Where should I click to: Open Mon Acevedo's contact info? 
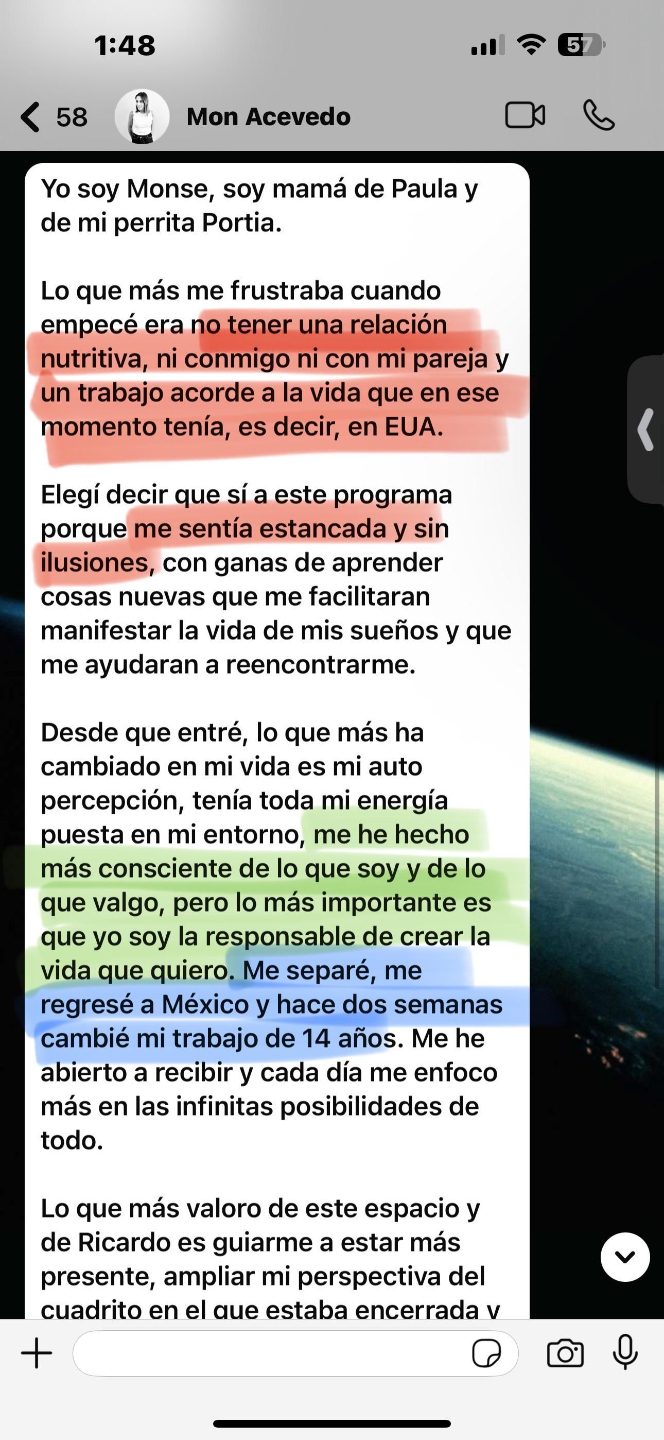click(x=268, y=117)
